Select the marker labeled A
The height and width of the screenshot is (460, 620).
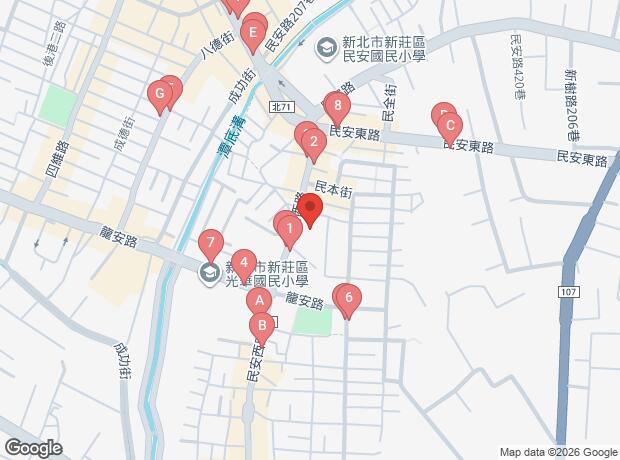click(x=259, y=300)
